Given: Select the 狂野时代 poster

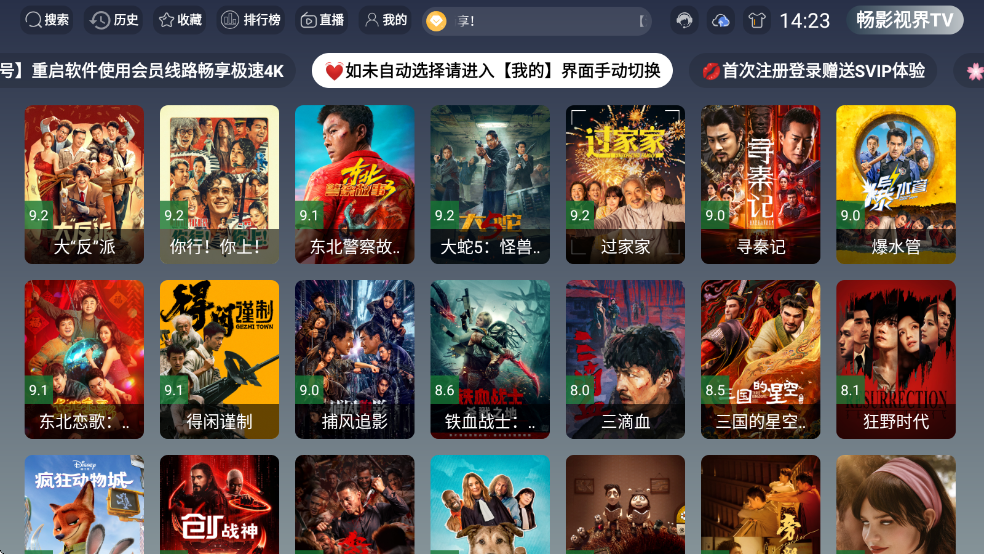Looking at the screenshot, I should coord(895,359).
